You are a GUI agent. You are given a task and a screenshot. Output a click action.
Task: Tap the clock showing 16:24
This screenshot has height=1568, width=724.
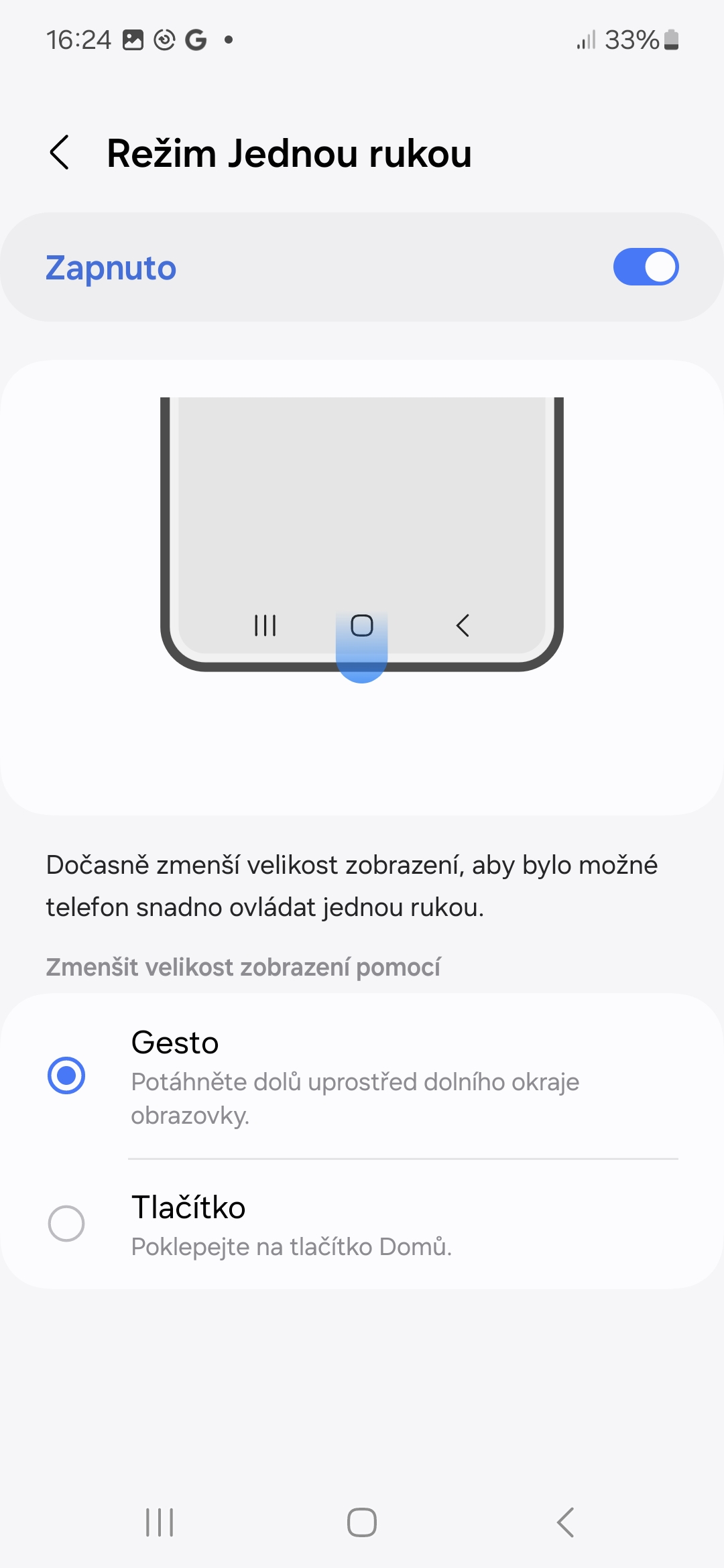click(80, 39)
